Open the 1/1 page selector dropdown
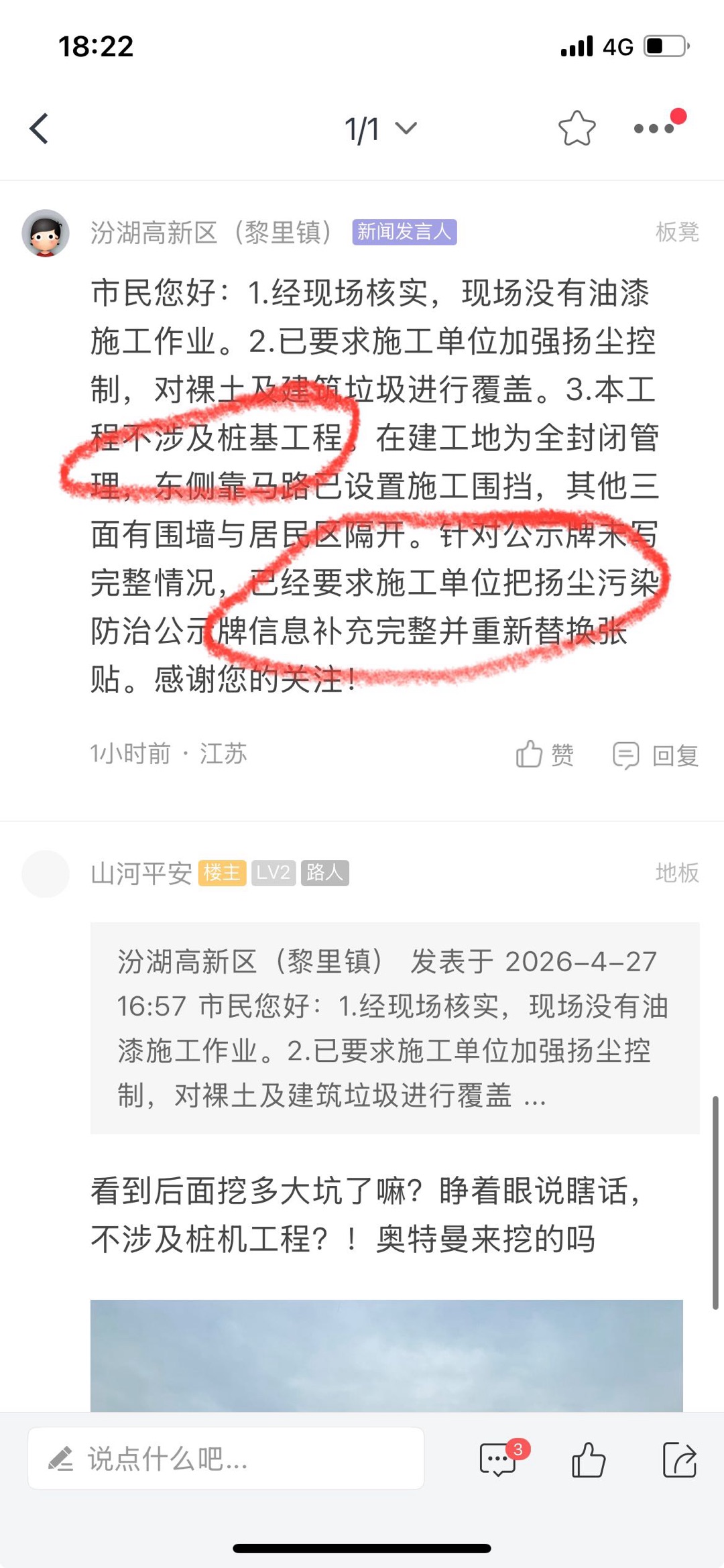The height and width of the screenshot is (1568, 724). click(380, 129)
